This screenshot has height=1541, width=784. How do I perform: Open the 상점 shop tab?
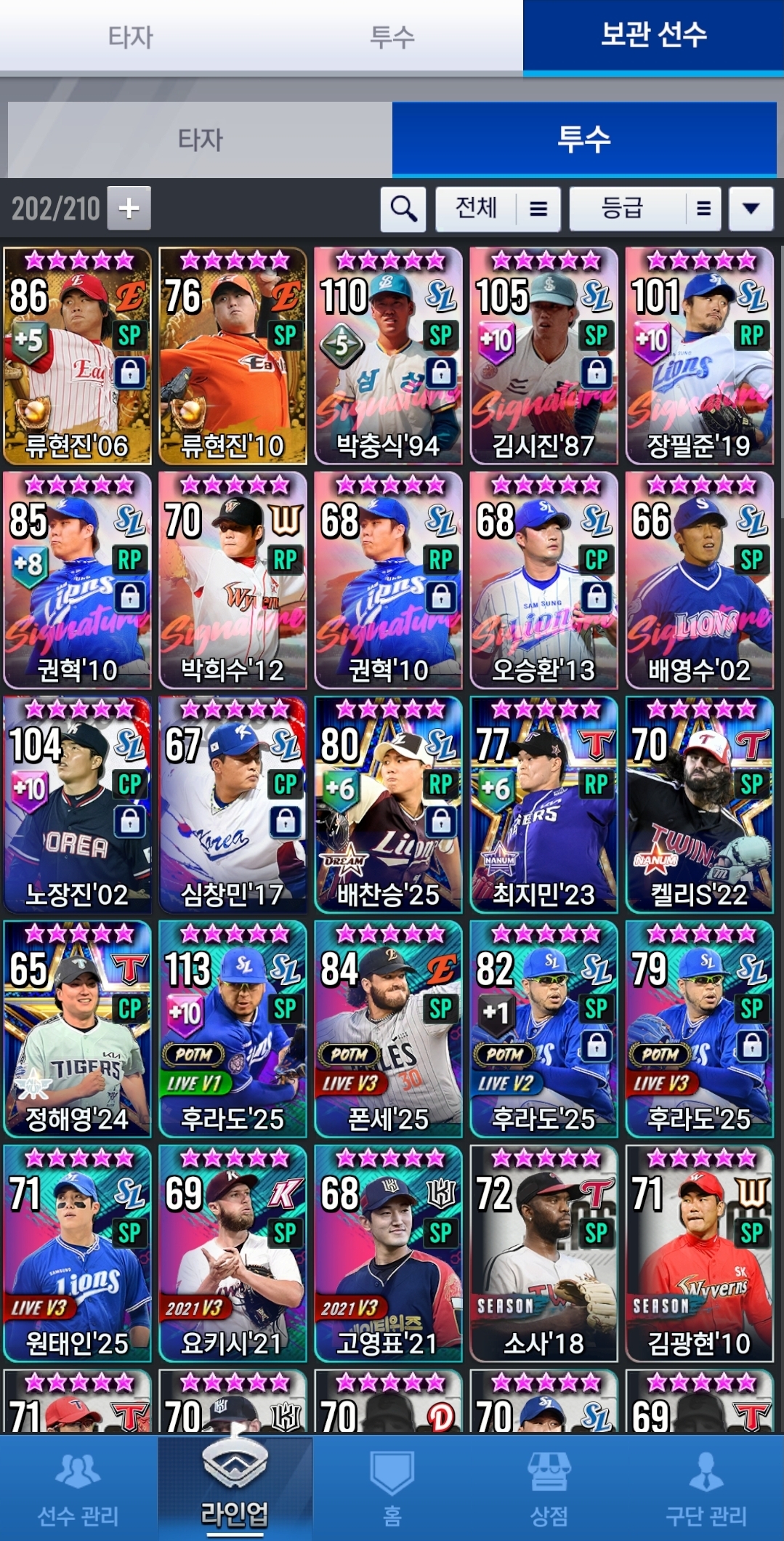coord(549,1488)
